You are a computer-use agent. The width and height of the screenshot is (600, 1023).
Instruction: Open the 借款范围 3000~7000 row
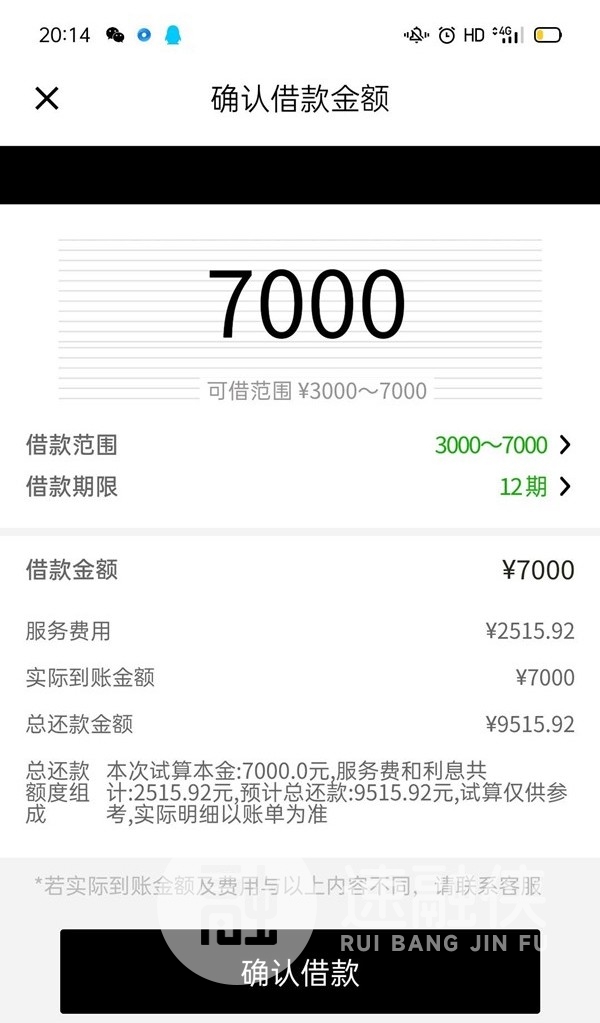[299, 445]
